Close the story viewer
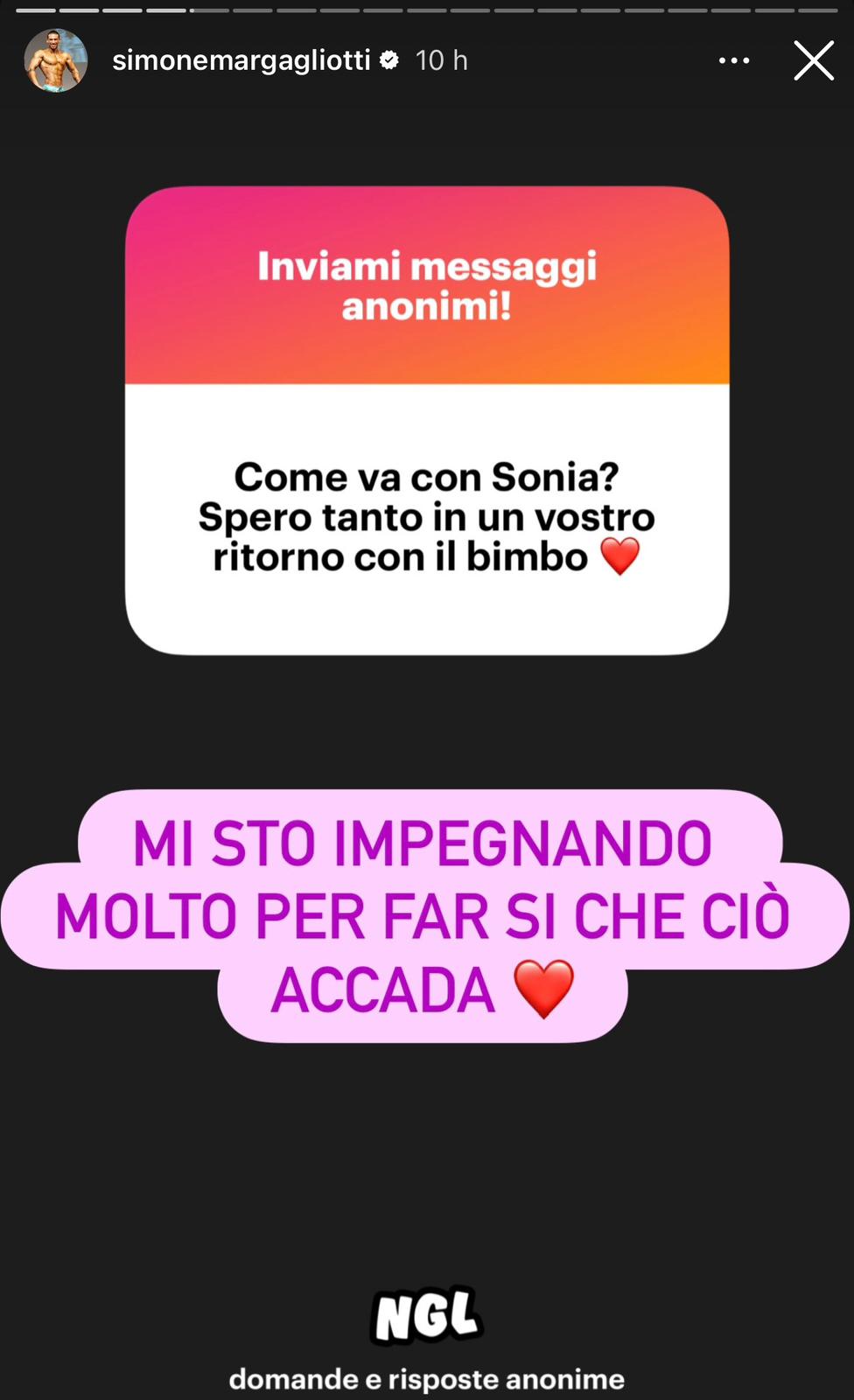Viewport: 854px width, 1400px height. (813, 61)
